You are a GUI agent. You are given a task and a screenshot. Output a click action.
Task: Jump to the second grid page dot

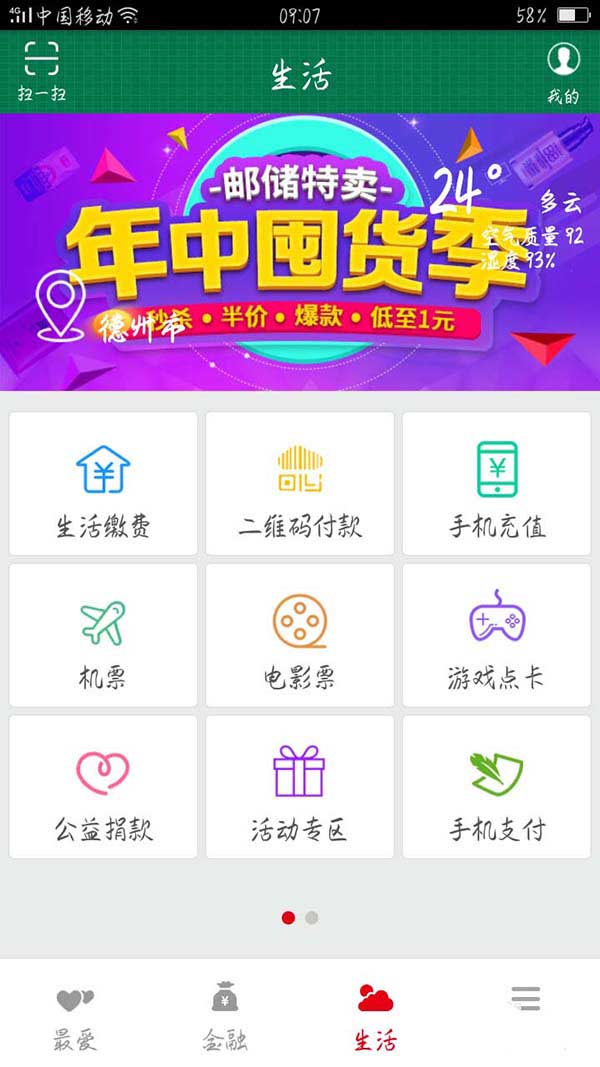tap(312, 917)
